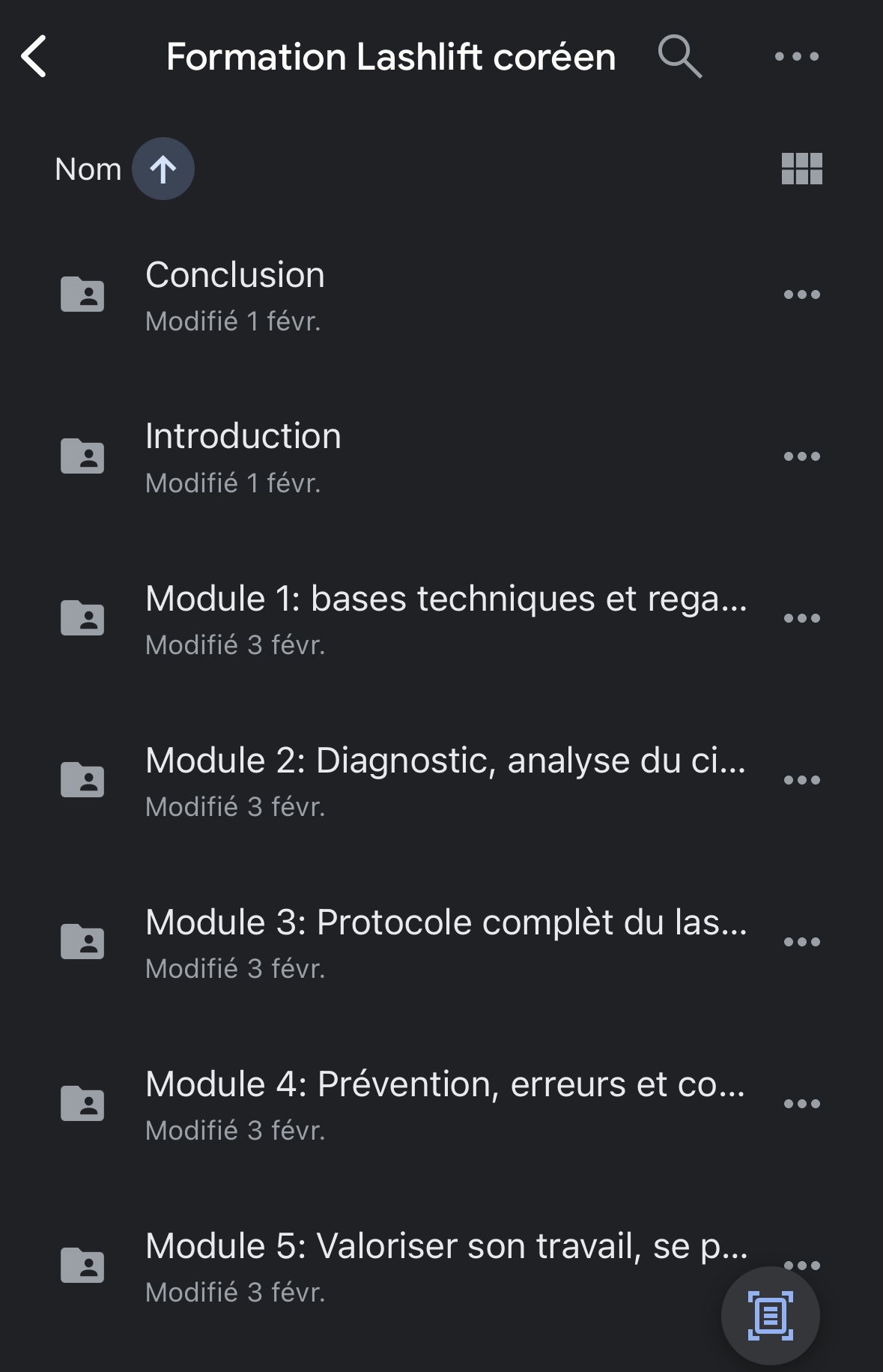The height and width of the screenshot is (1372, 883).
Task: Reverse the Nom sort order arrow
Action: [163, 169]
